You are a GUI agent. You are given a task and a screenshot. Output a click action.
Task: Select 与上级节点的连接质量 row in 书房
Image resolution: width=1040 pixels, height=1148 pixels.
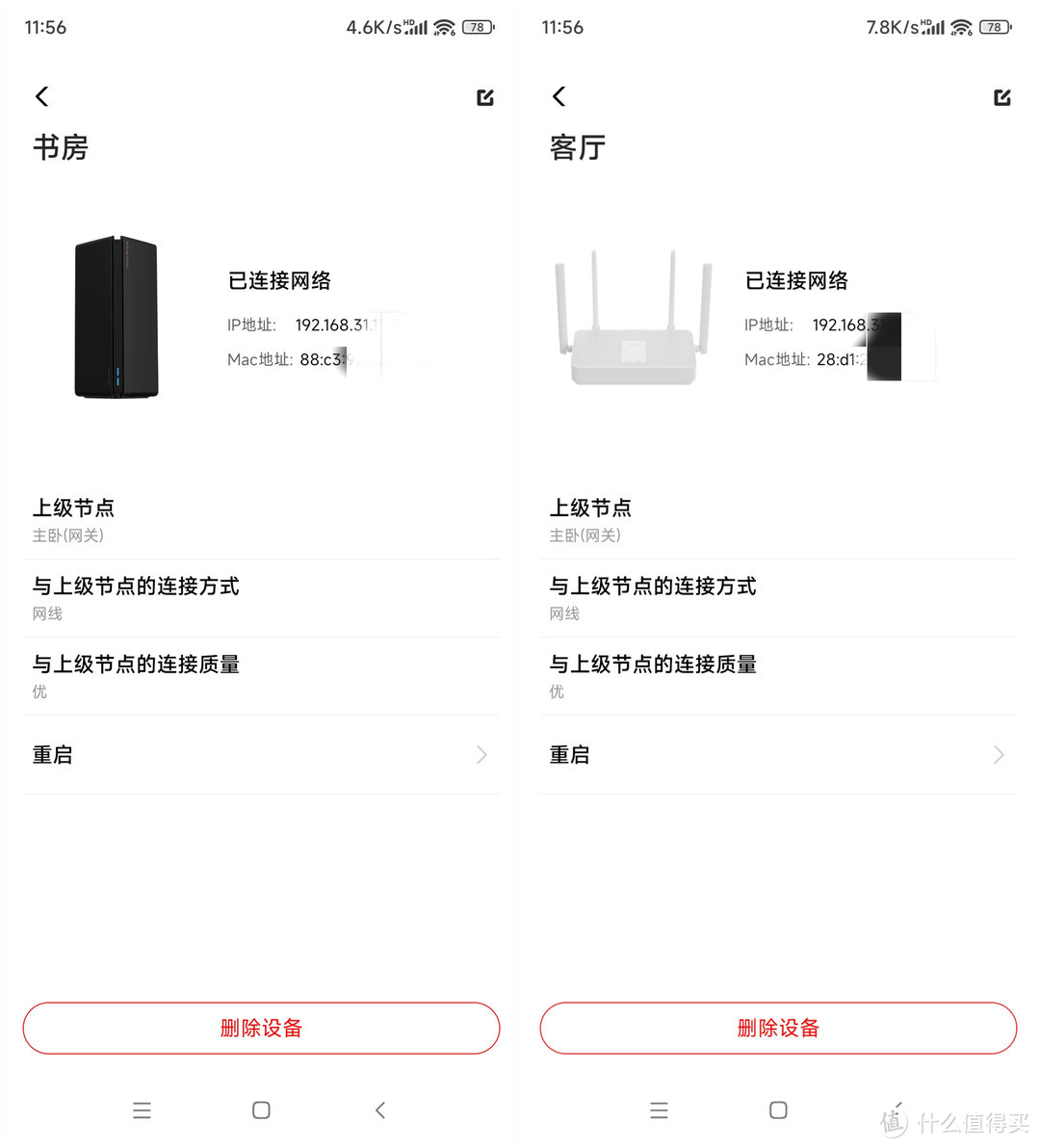point(261,675)
